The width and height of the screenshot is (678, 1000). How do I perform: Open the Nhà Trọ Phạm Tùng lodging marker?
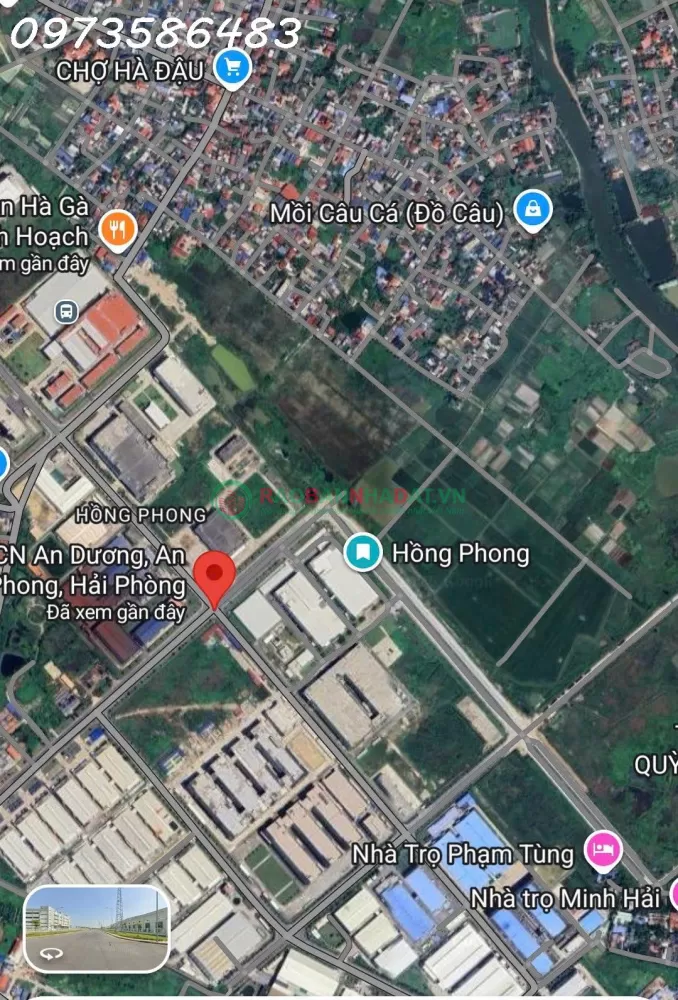pos(603,851)
